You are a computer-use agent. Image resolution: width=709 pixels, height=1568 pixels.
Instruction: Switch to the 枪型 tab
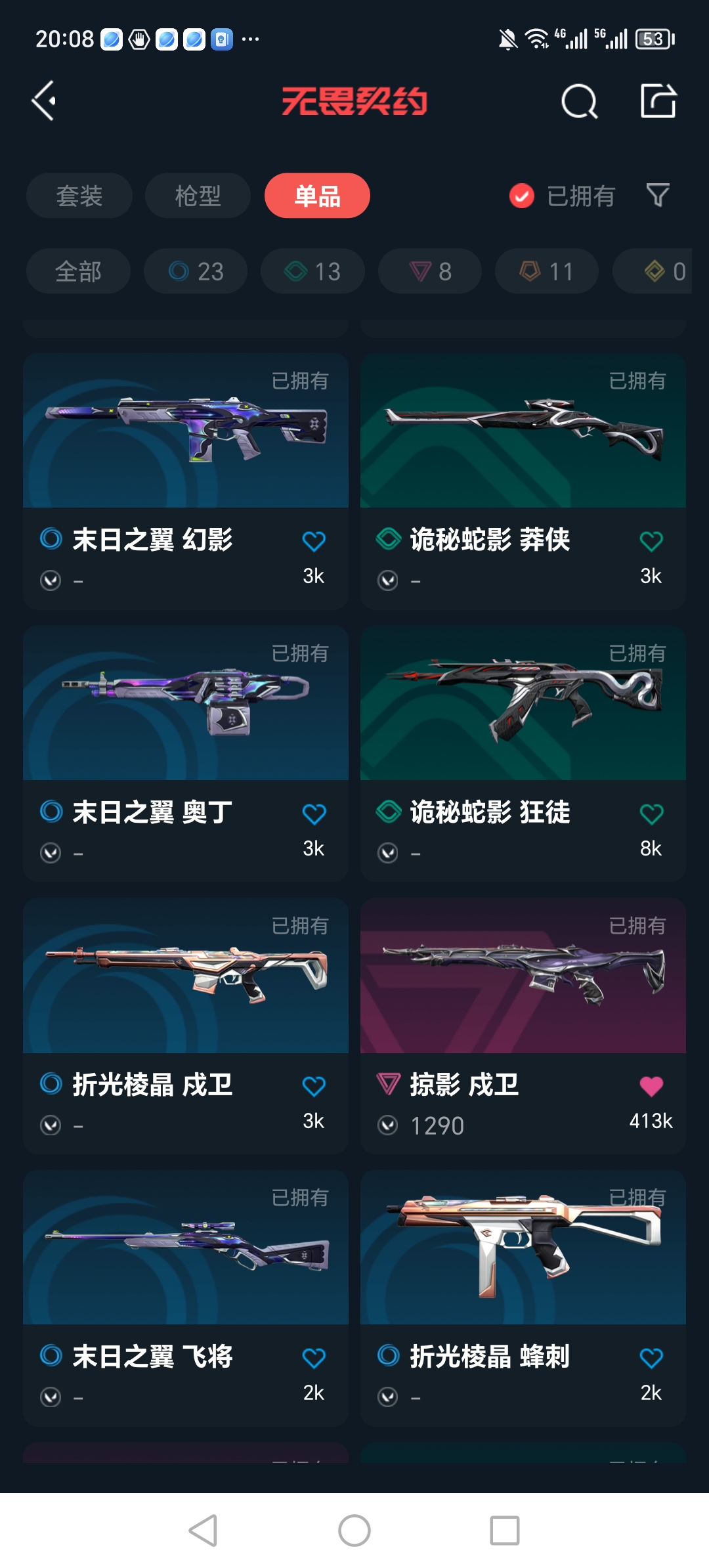[x=198, y=196]
